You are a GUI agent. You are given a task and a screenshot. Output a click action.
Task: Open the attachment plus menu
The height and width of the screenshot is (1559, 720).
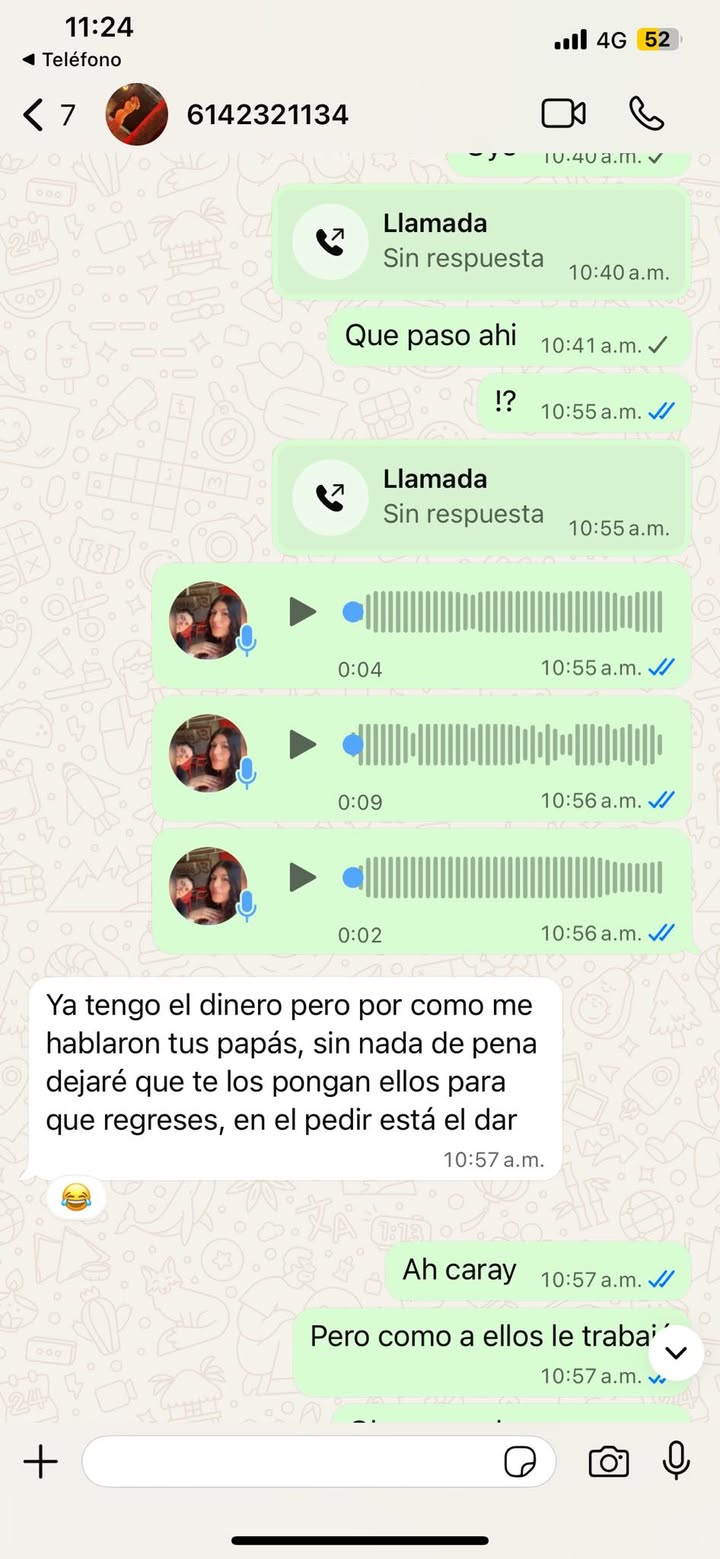[41, 1462]
